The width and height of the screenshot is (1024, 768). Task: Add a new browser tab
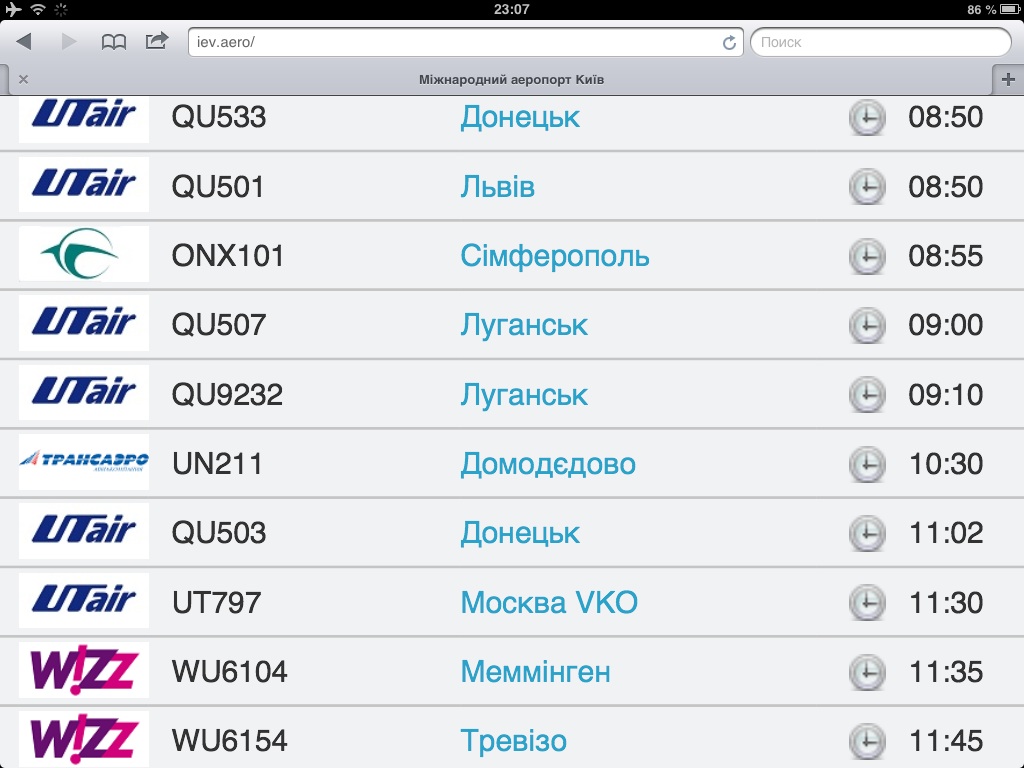(1007, 80)
